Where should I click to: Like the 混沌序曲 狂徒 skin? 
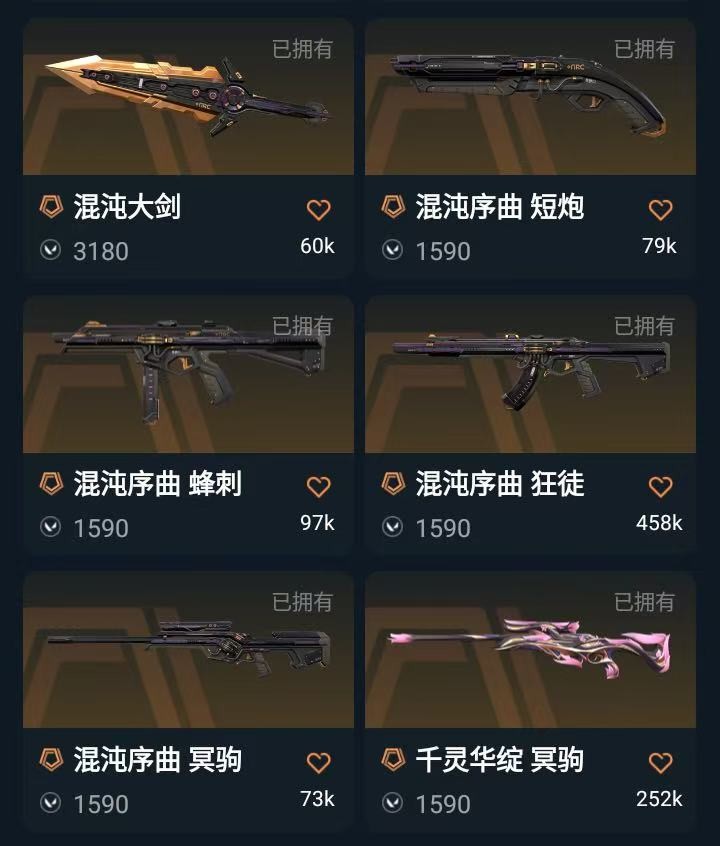[x=660, y=487]
